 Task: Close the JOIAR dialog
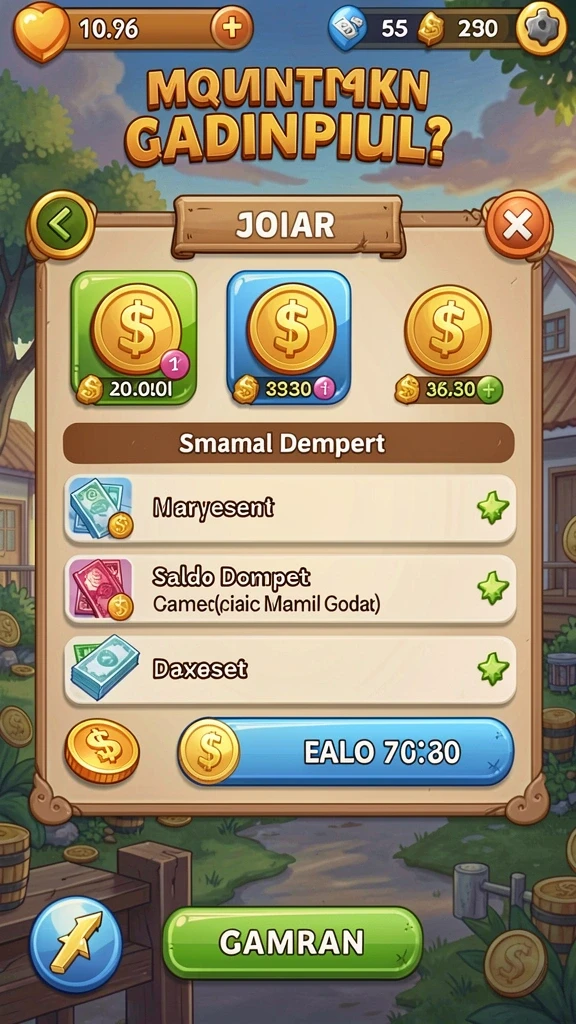coord(518,226)
